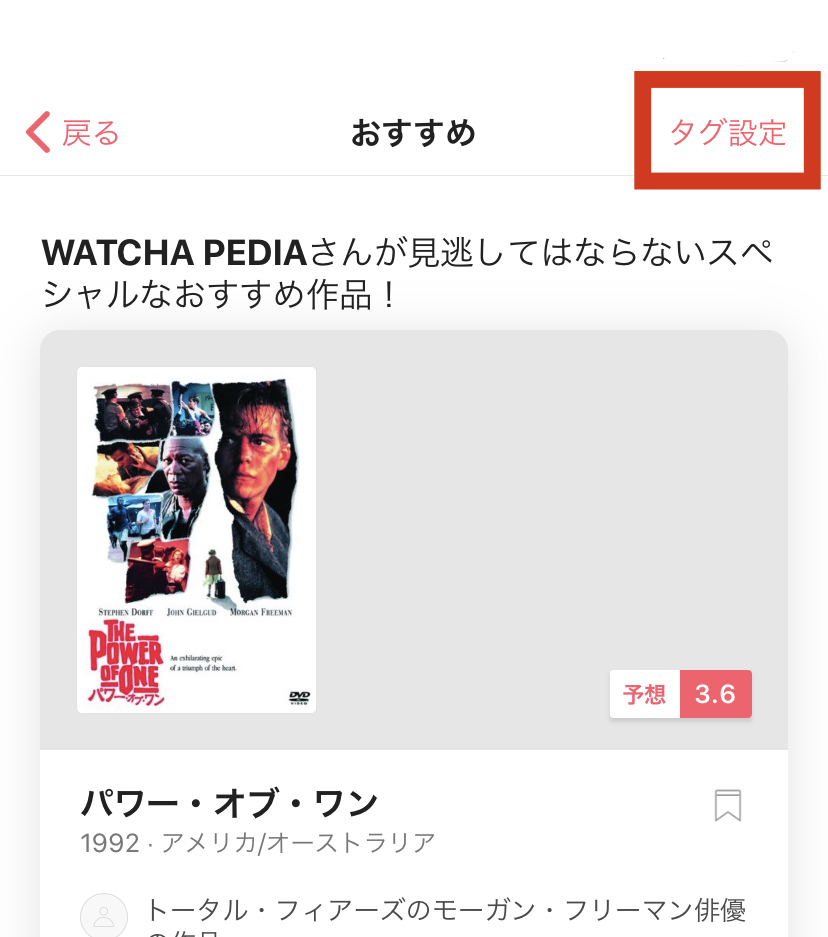Tap the おすすめ page title
828x937 pixels.
click(x=413, y=131)
